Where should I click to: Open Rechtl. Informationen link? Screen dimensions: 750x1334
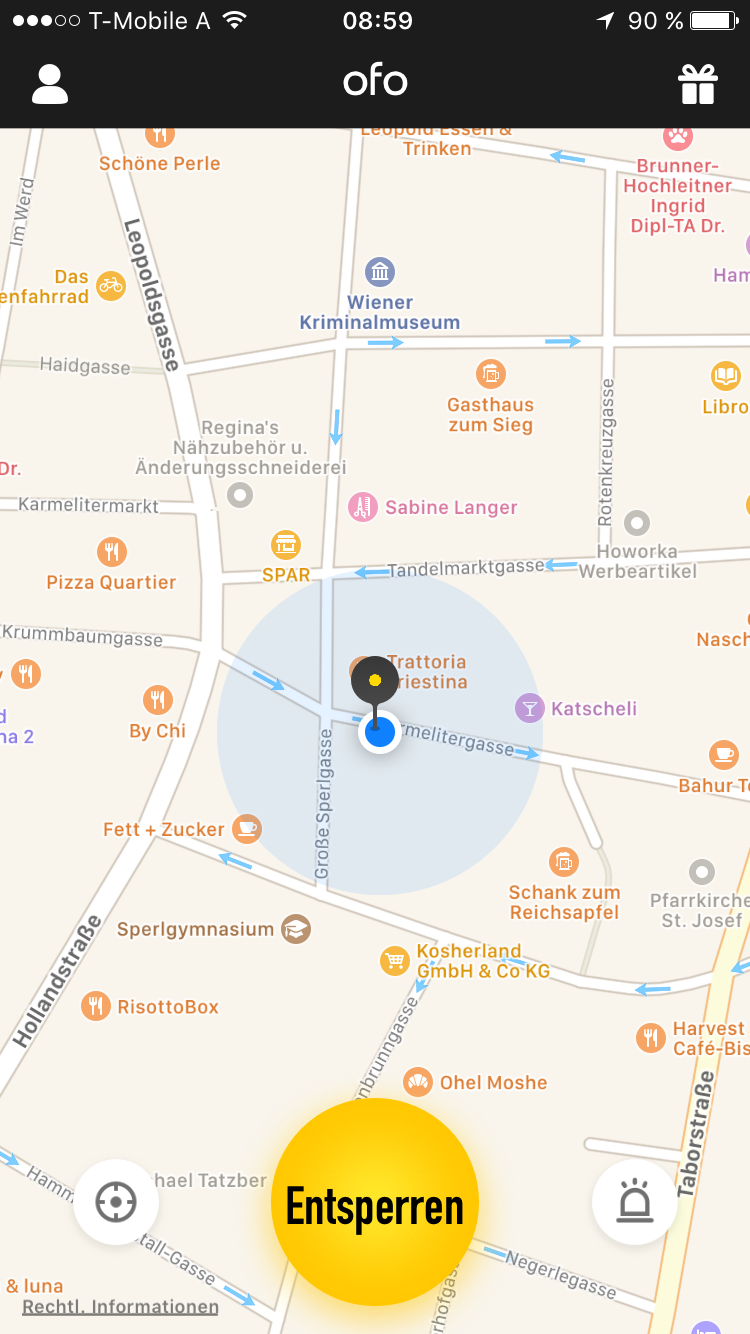[120, 1307]
